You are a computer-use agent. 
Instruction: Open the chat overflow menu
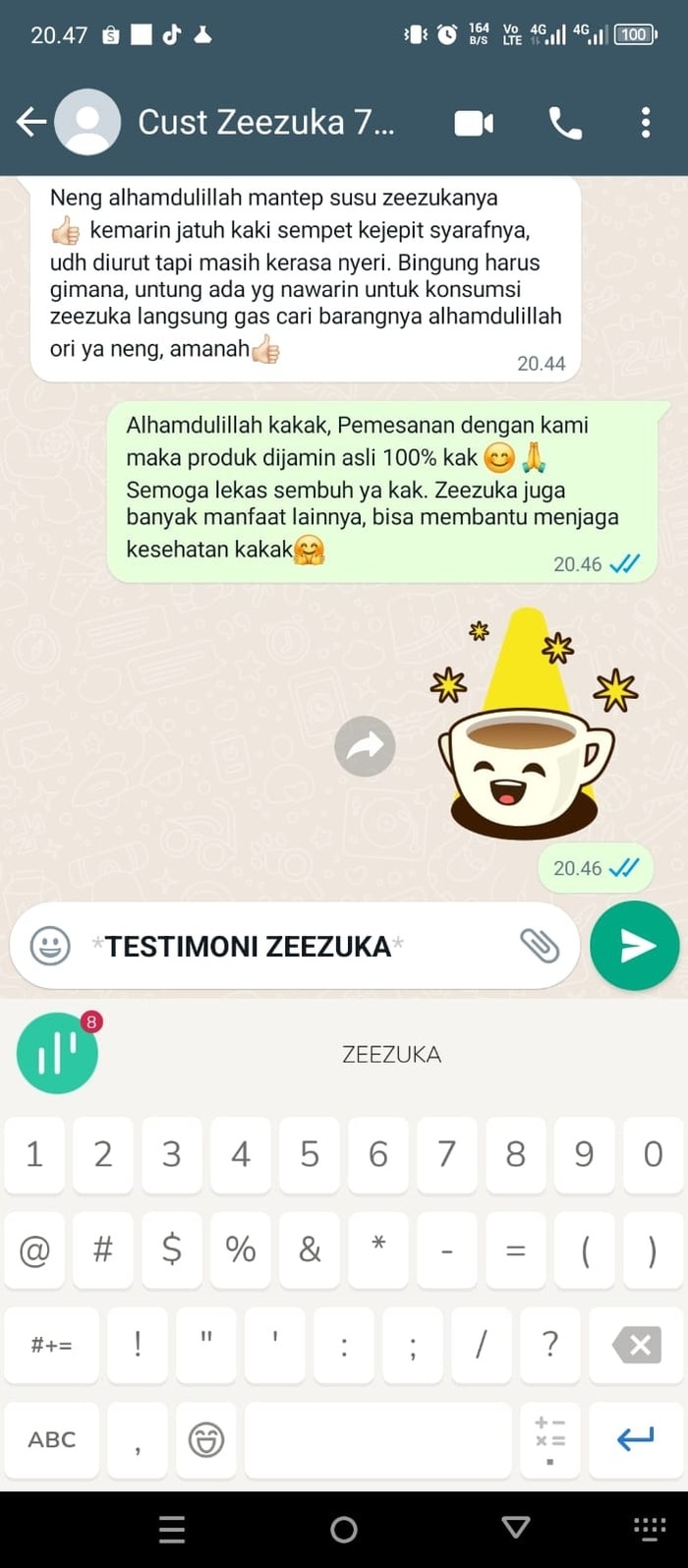tap(646, 123)
